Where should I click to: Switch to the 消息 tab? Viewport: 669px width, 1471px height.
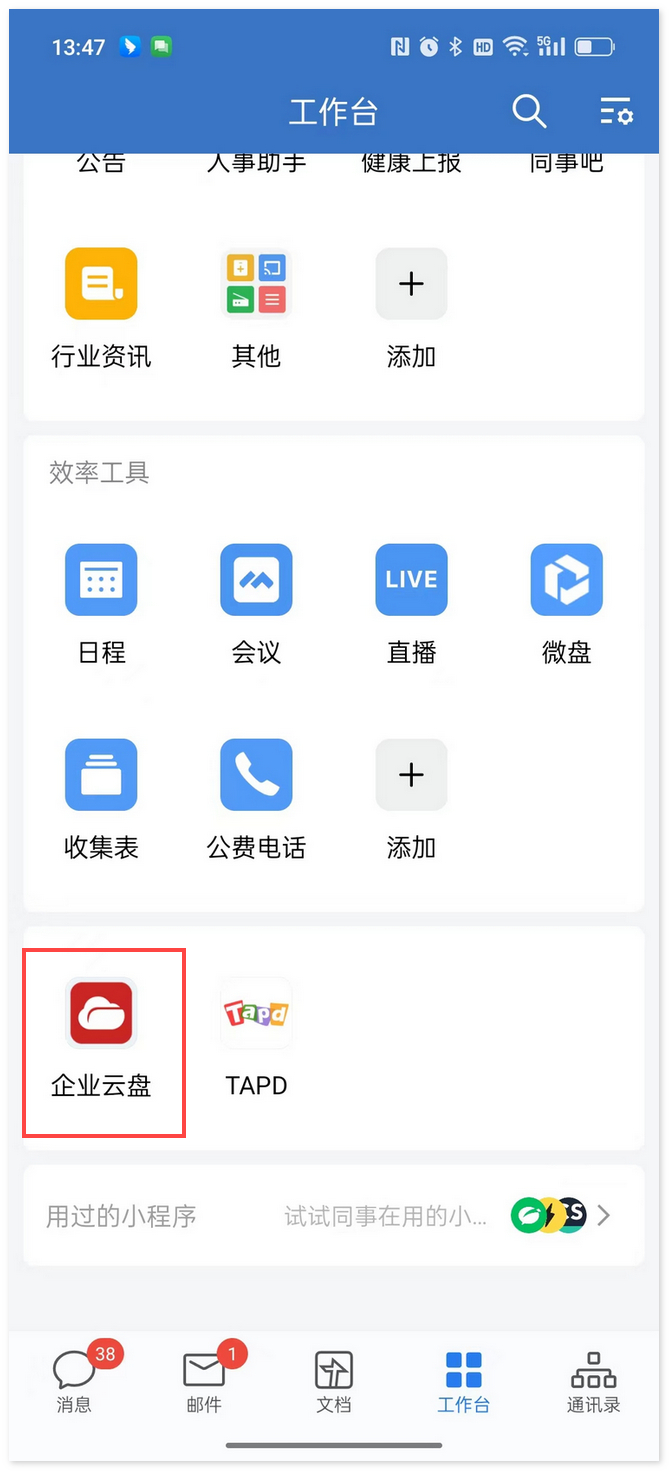[74, 1382]
